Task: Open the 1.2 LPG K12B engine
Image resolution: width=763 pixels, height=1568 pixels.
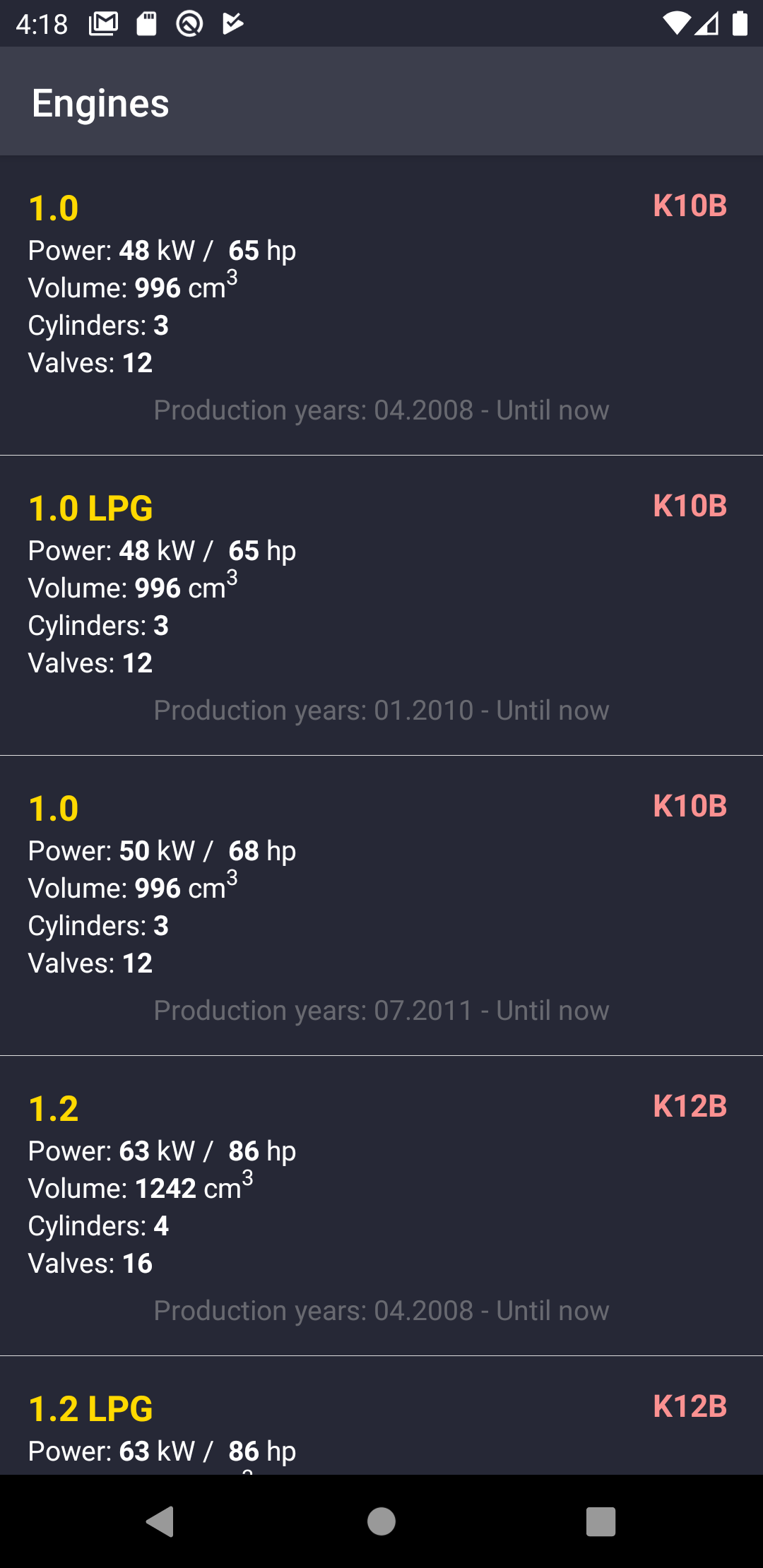Action: [x=381, y=1415]
